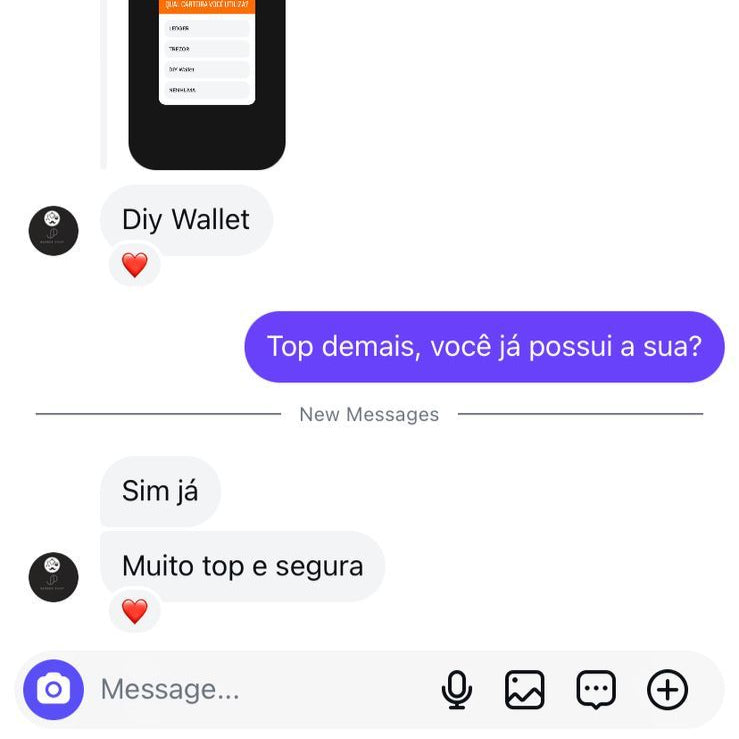Open the shared story reply image

pyautogui.click(x=207, y=80)
